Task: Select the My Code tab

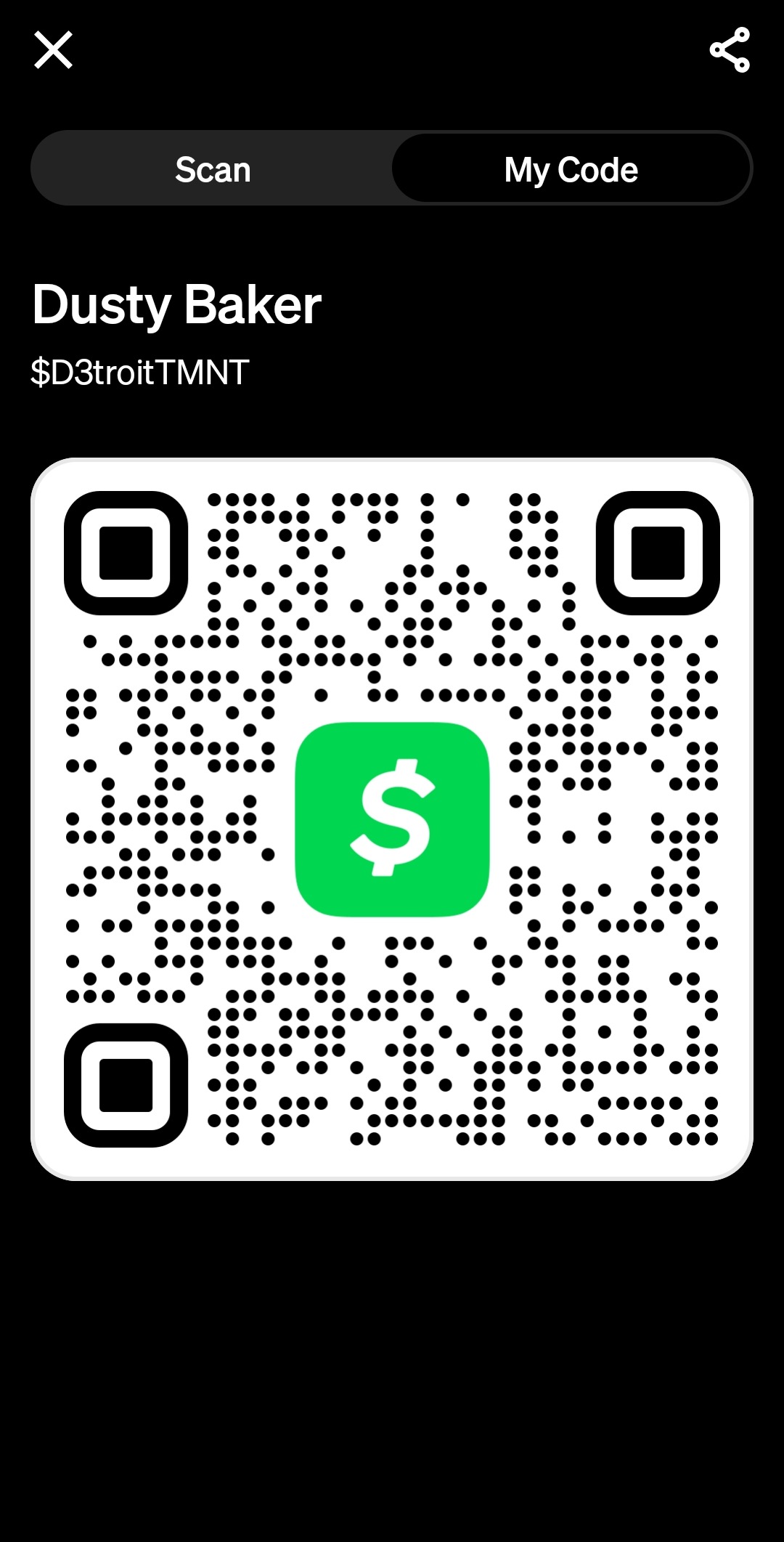Action: click(x=571, y=169)
